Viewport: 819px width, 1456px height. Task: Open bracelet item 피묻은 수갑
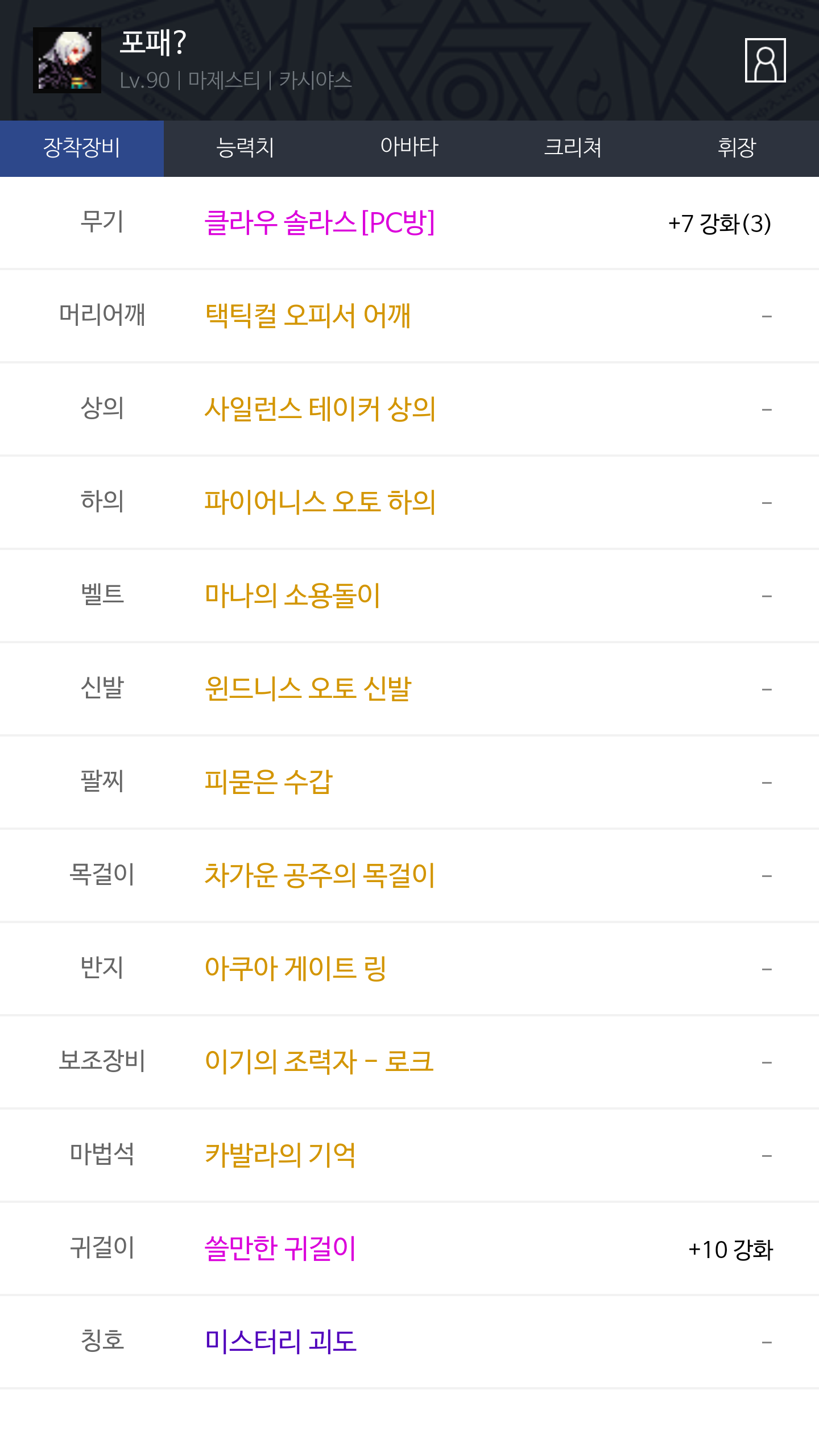click(x=268, y=782)
